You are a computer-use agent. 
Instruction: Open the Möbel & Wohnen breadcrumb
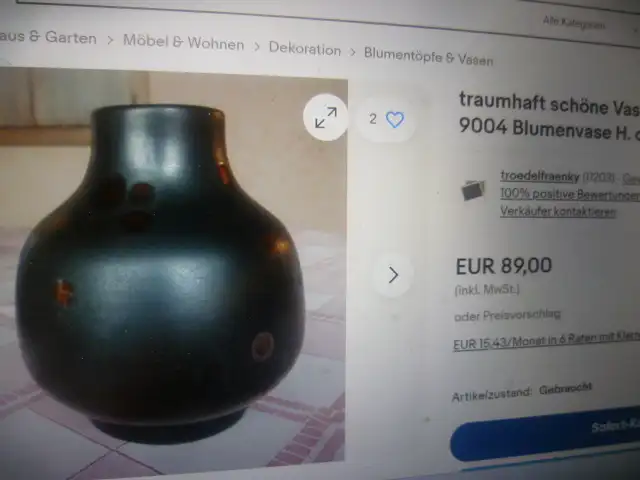(x=183, y=44)
